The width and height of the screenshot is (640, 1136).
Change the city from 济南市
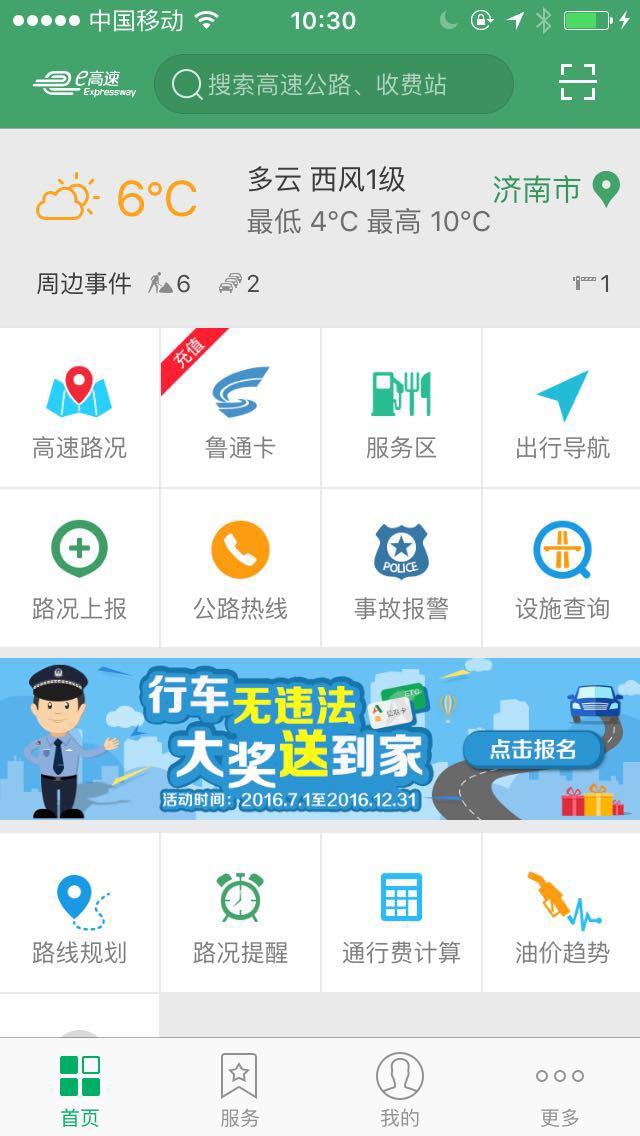tap(556, 190)
